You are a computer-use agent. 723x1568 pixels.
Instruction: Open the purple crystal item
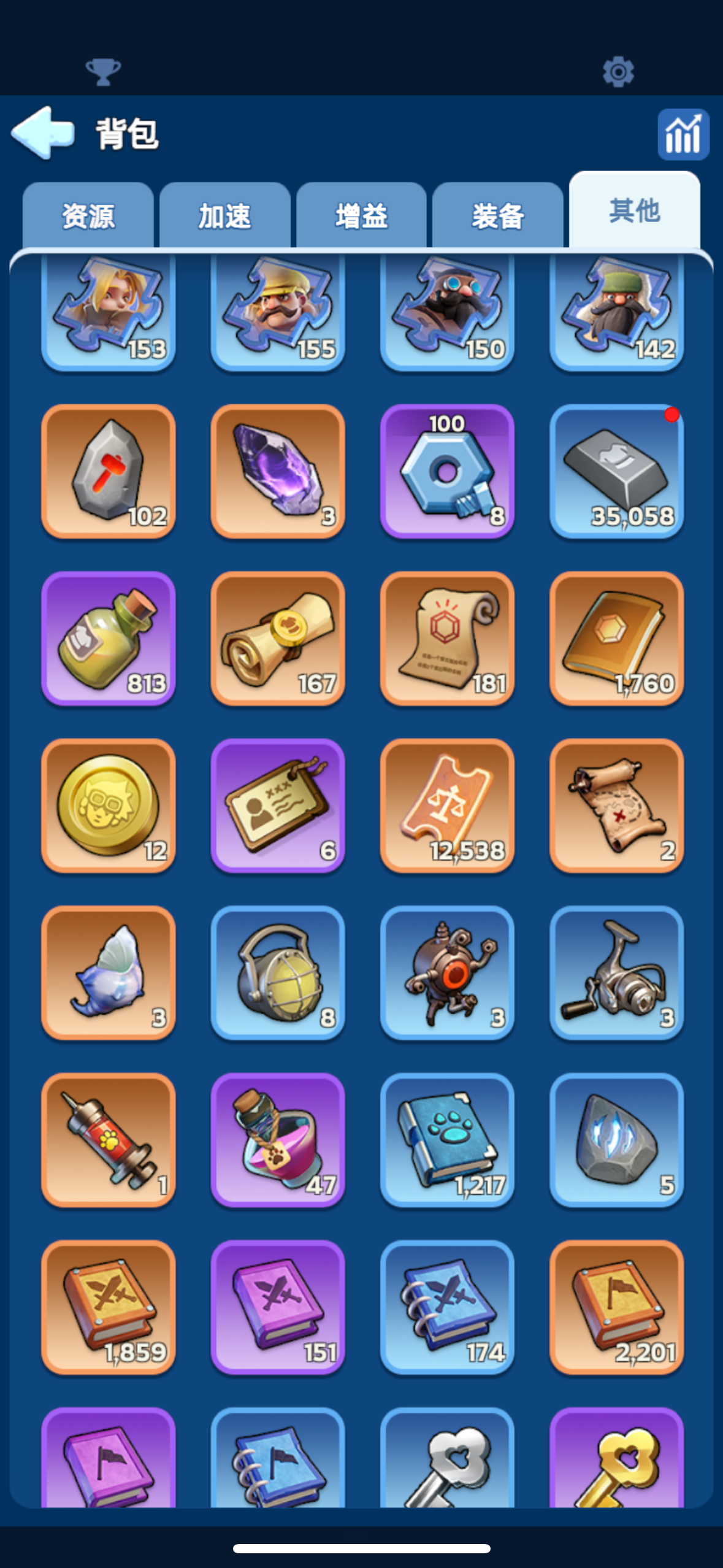278,471
